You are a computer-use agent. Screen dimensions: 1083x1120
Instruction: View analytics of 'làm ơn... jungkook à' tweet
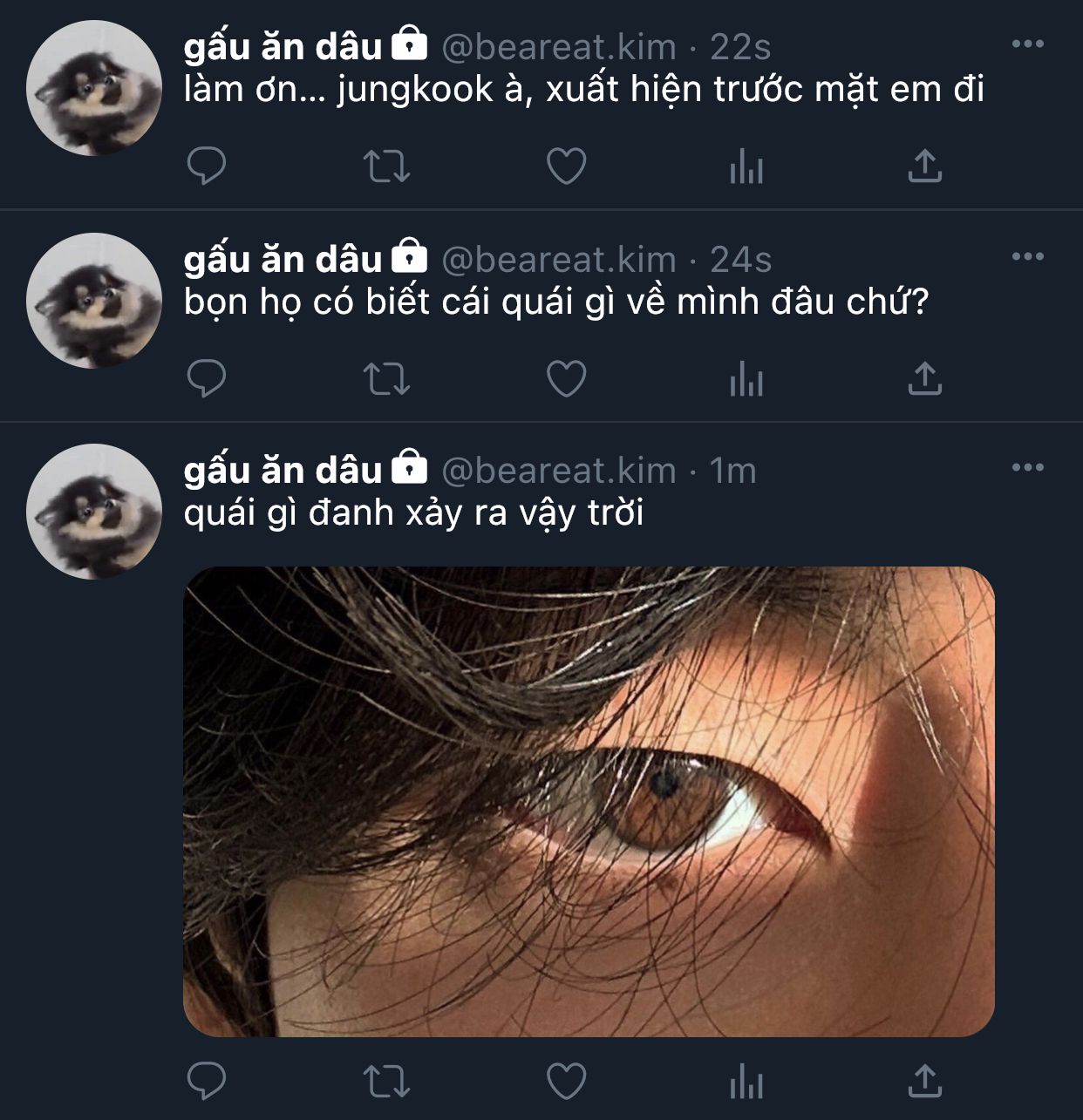pyautogui.click(x=746, y=166)
